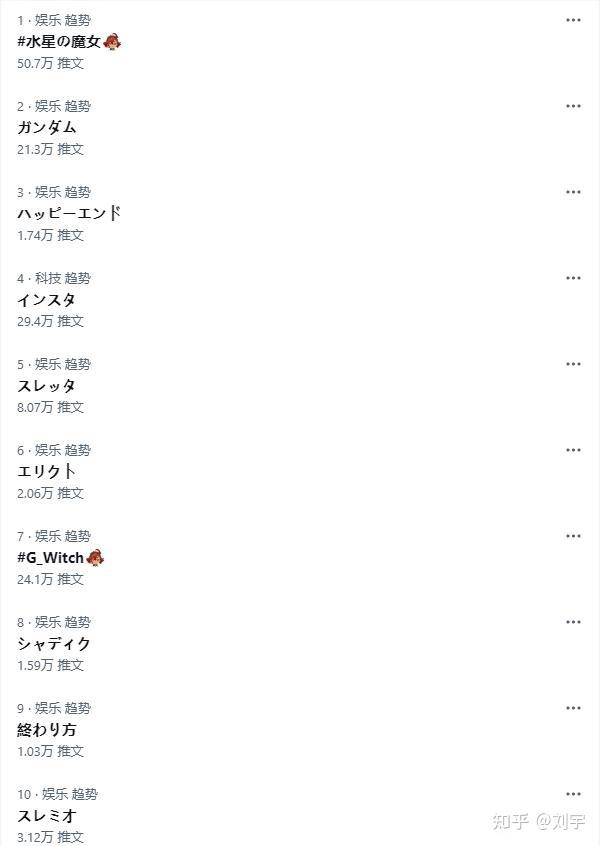Tap the three-dot menu beside ハッピーエンド

click(573, 192)
